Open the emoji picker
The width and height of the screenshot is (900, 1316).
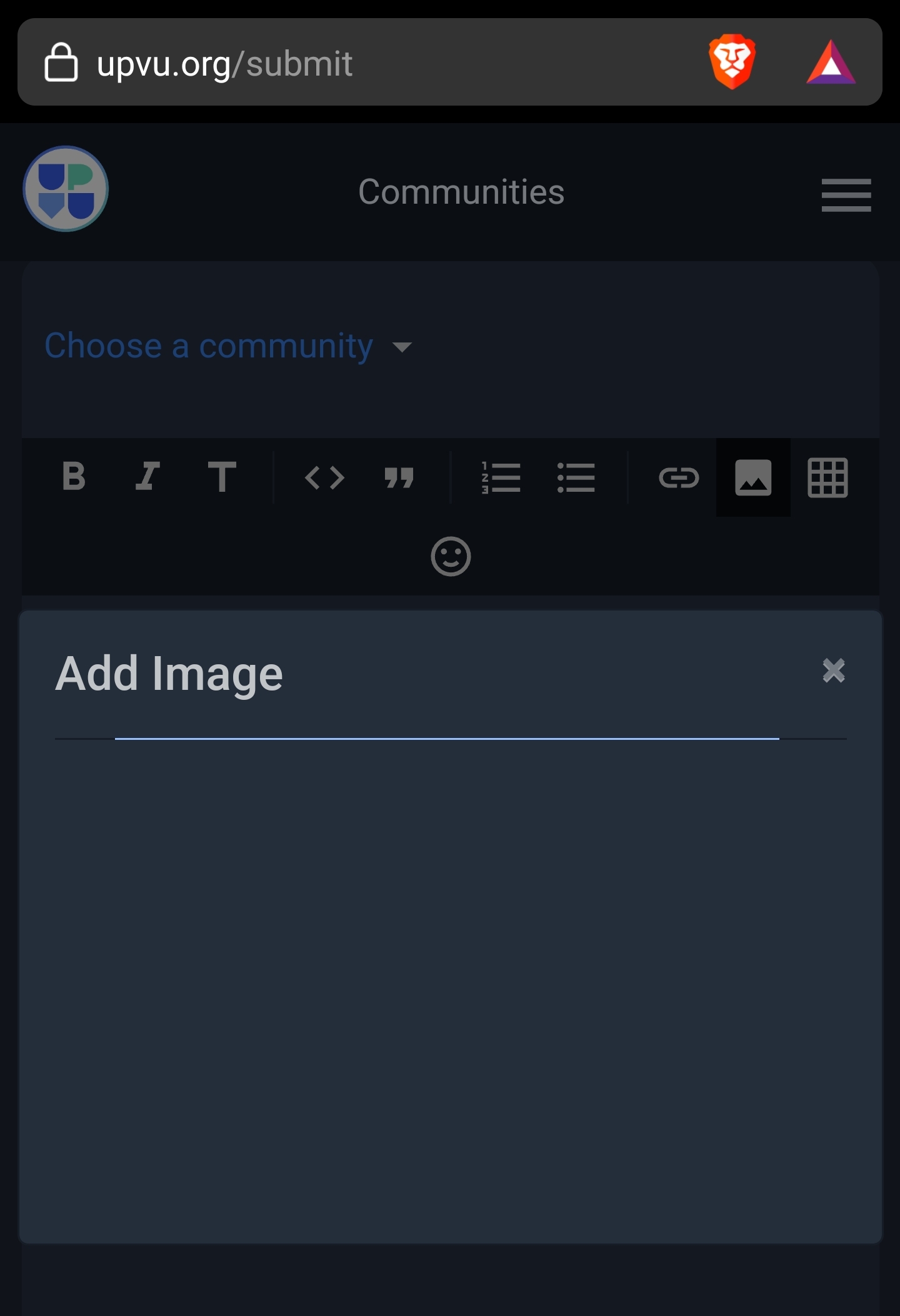tap(451, 556)
